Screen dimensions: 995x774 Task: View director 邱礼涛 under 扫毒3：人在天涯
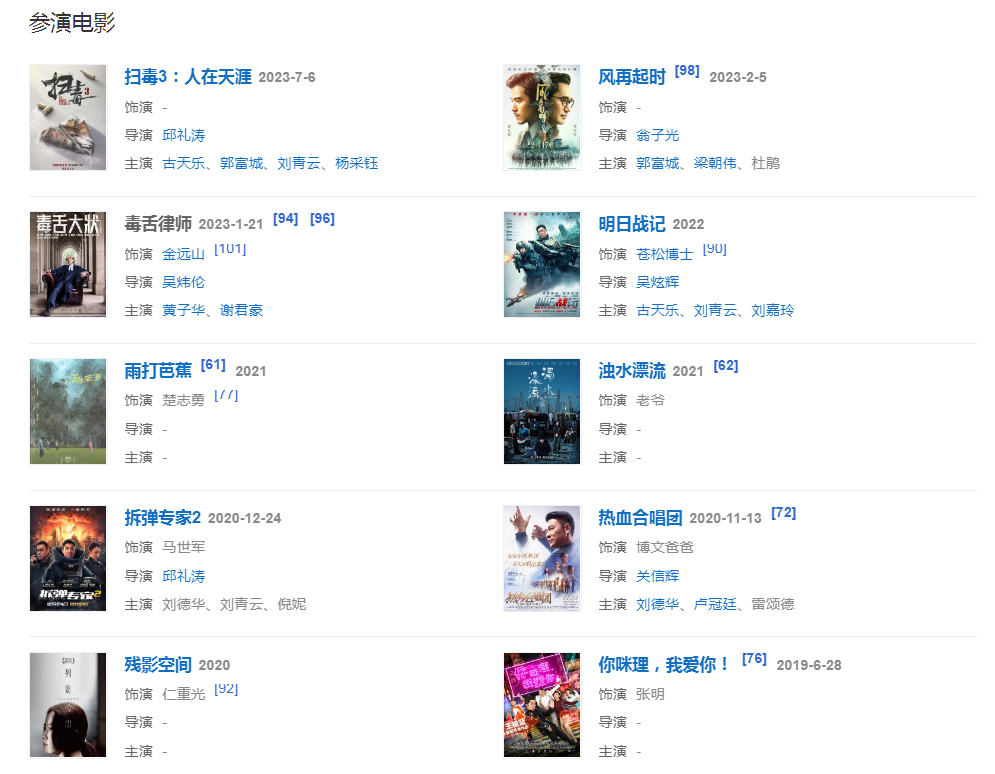point(183,135)
